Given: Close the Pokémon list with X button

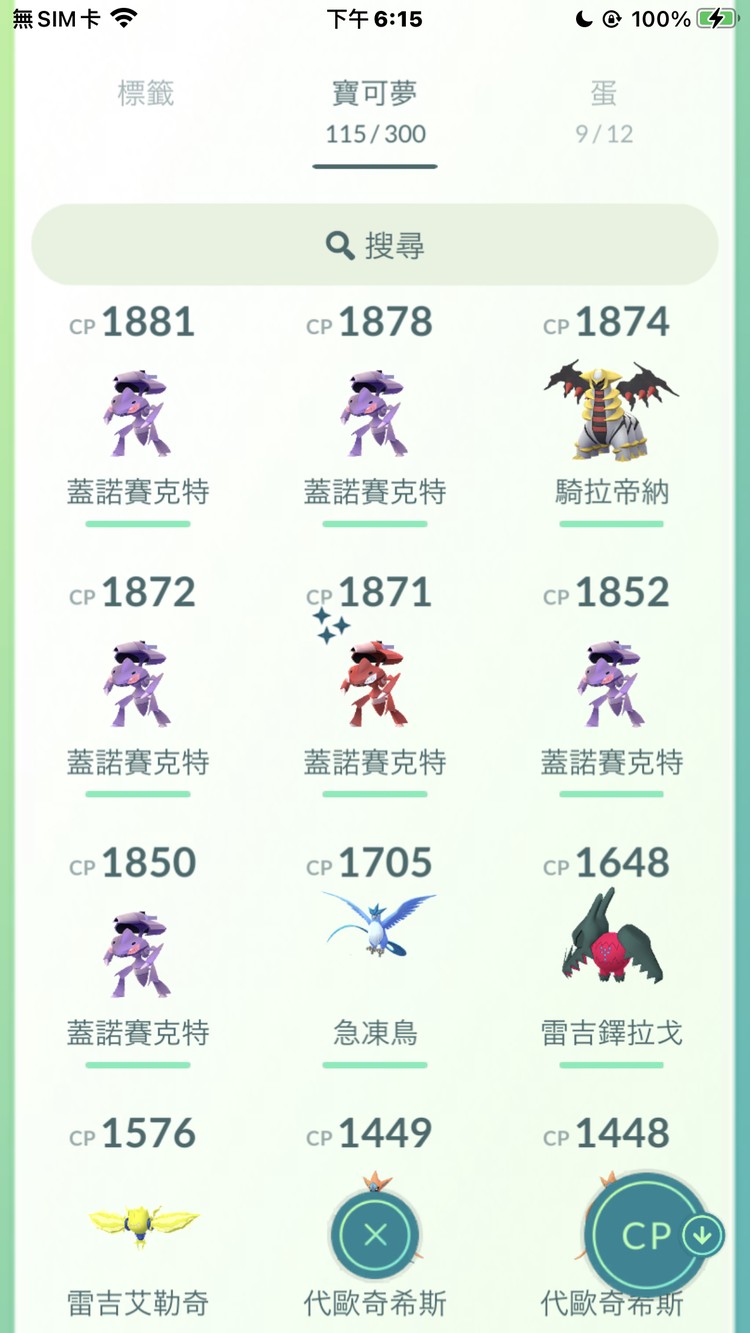Looking at the screenshot, I should (375, 1236).
